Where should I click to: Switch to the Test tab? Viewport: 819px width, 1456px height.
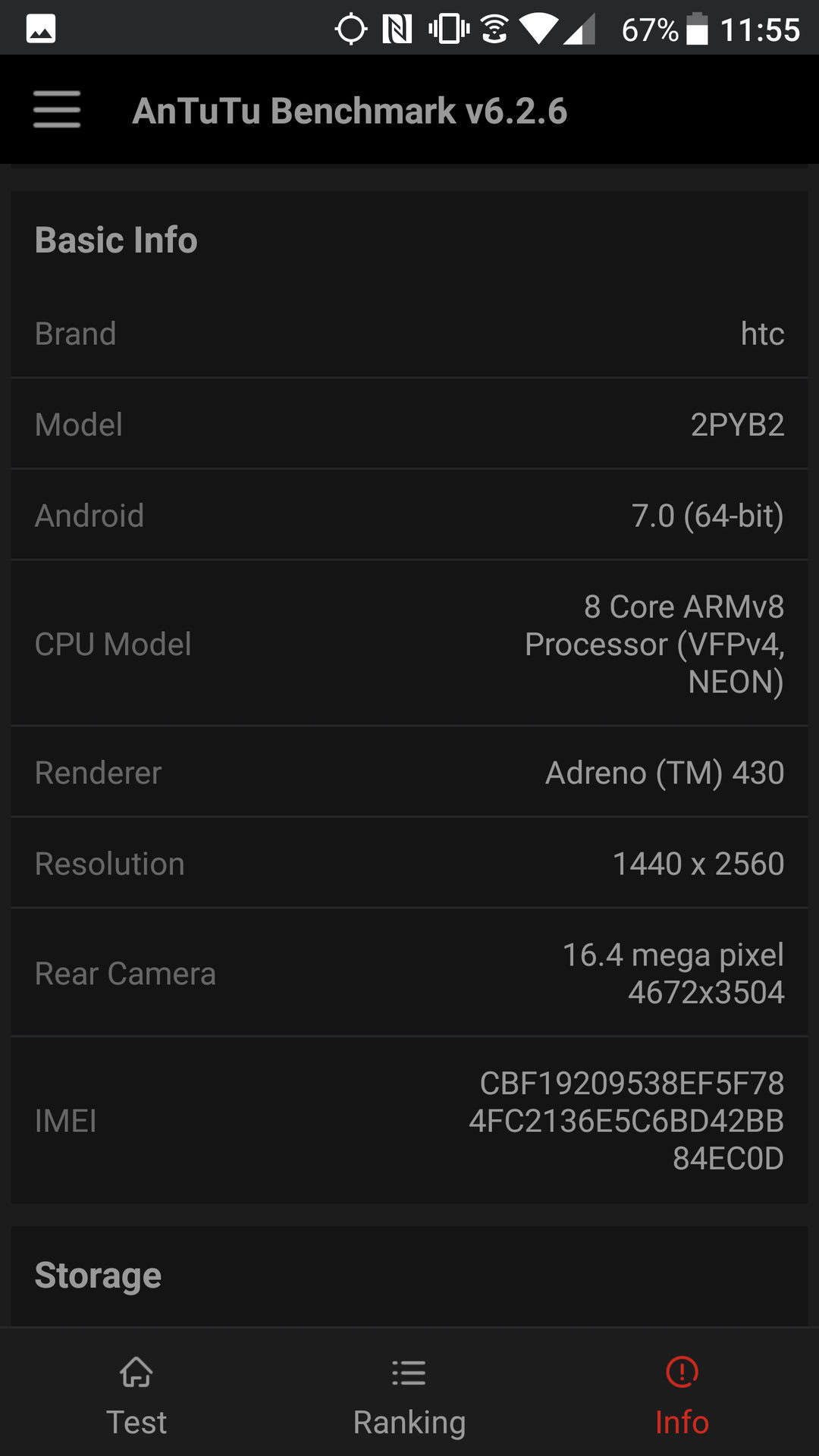pyautogui.click(x=136, y=1395)
